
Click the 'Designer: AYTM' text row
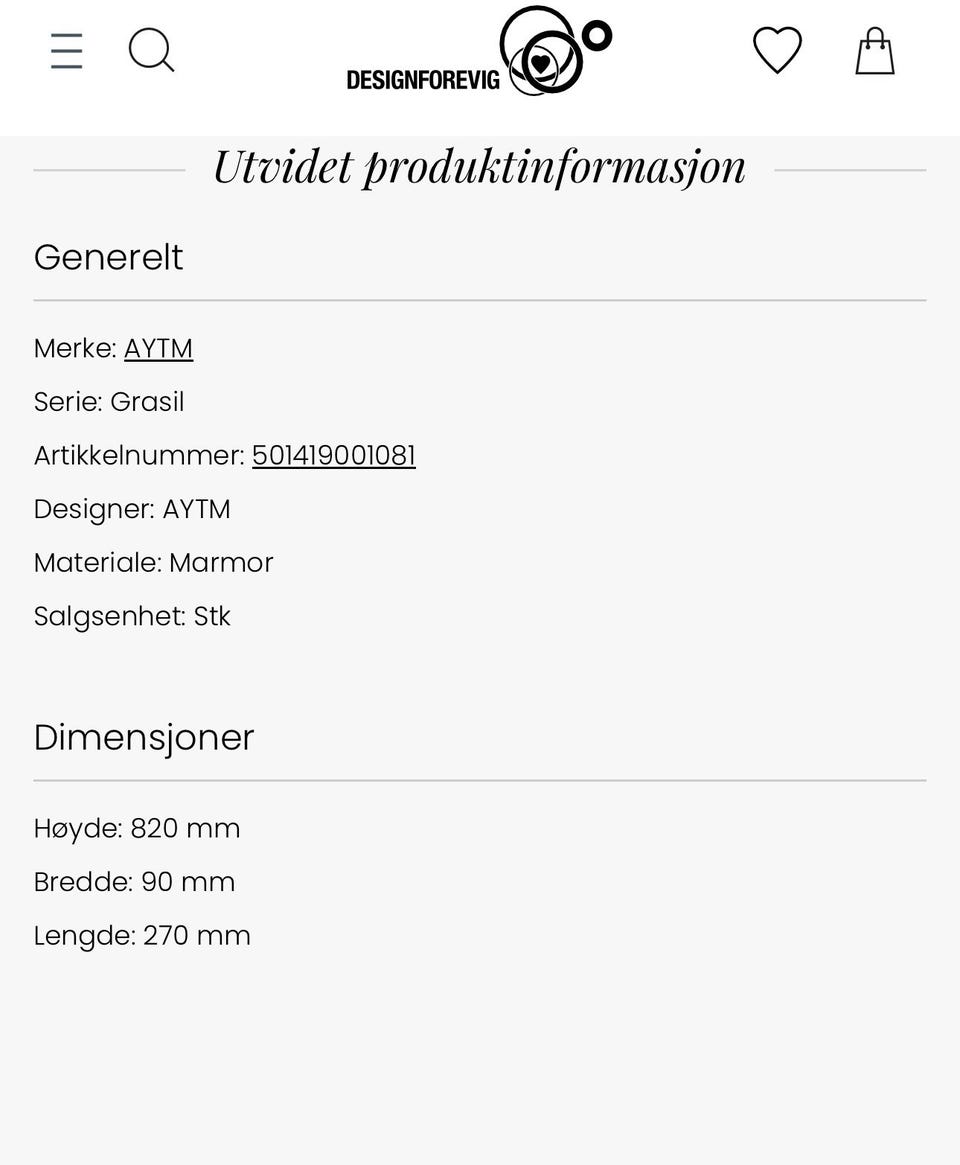point(132,508)
